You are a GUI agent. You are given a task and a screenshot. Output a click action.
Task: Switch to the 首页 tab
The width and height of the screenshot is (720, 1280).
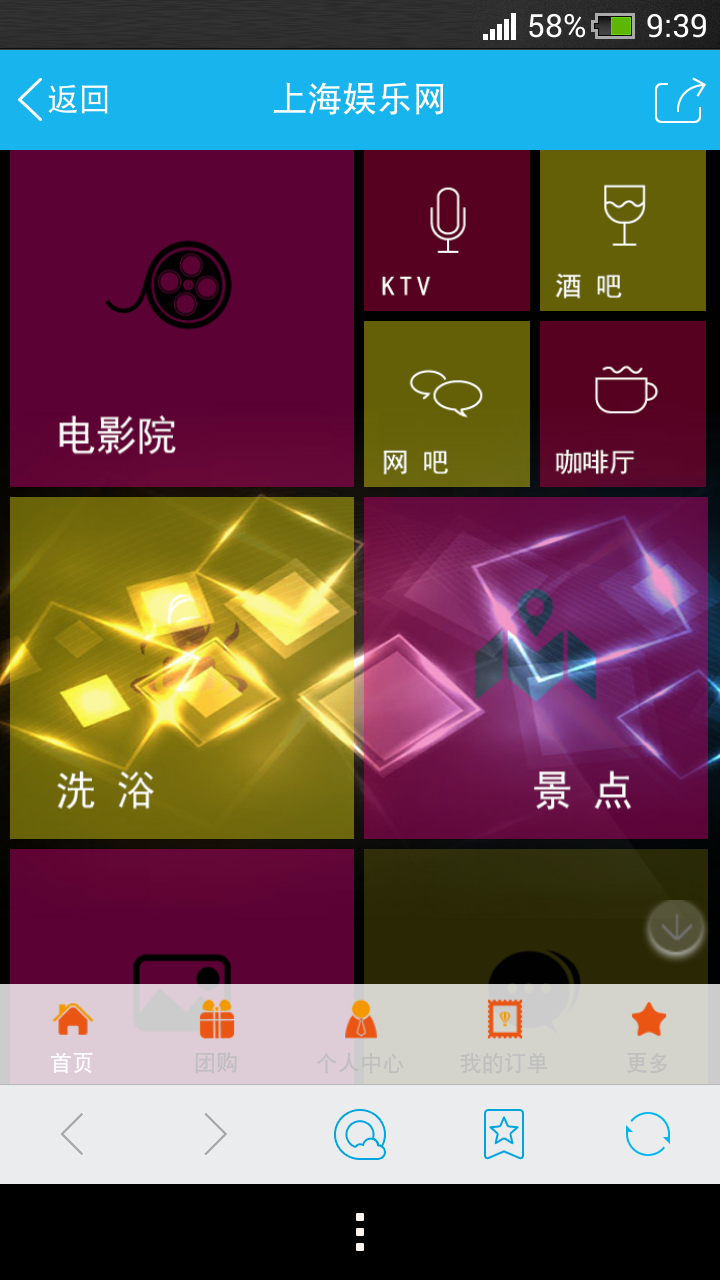[72, 1035]
